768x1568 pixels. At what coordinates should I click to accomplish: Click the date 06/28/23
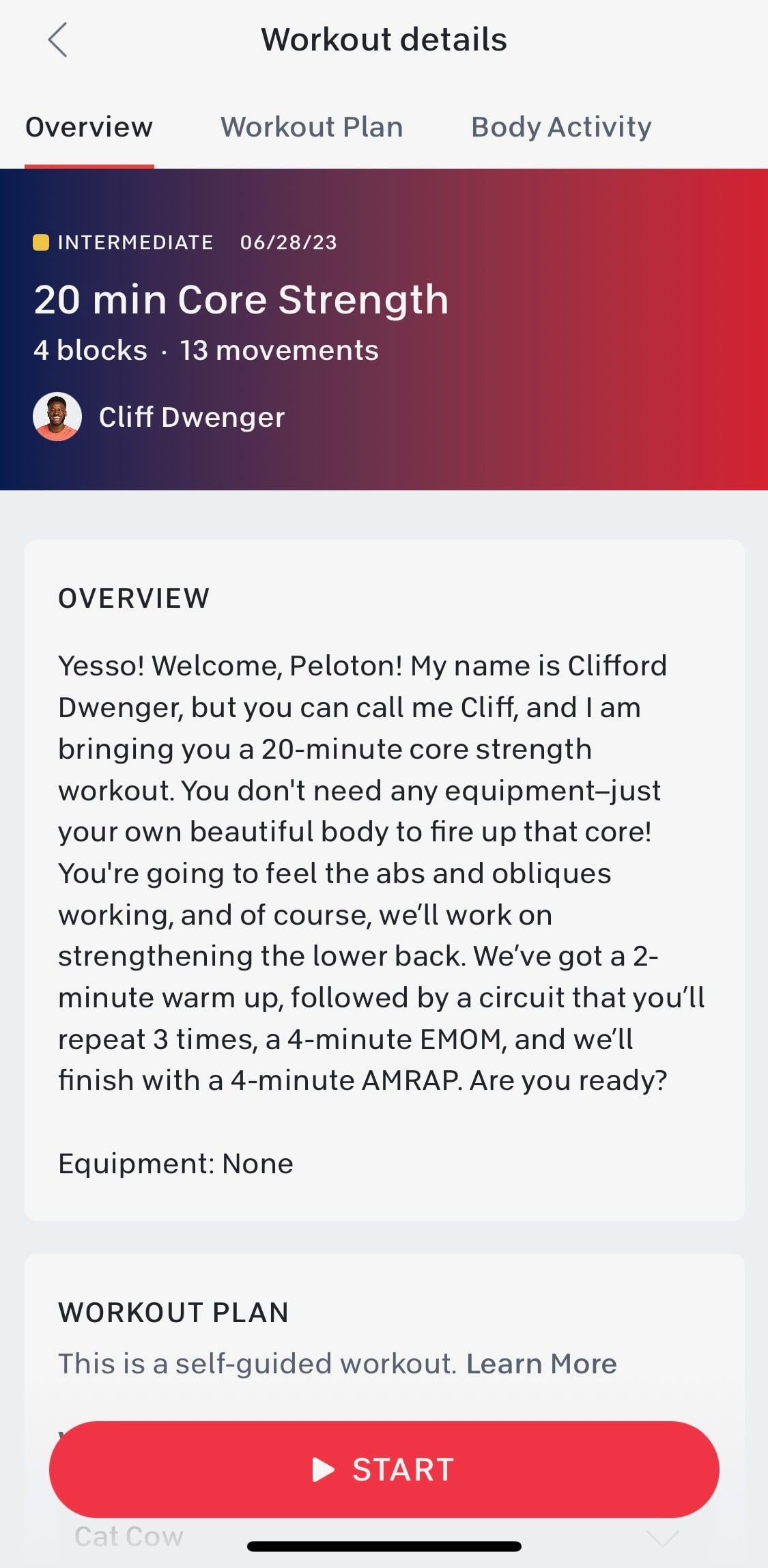pyautogui.click(x=287, y=242)
